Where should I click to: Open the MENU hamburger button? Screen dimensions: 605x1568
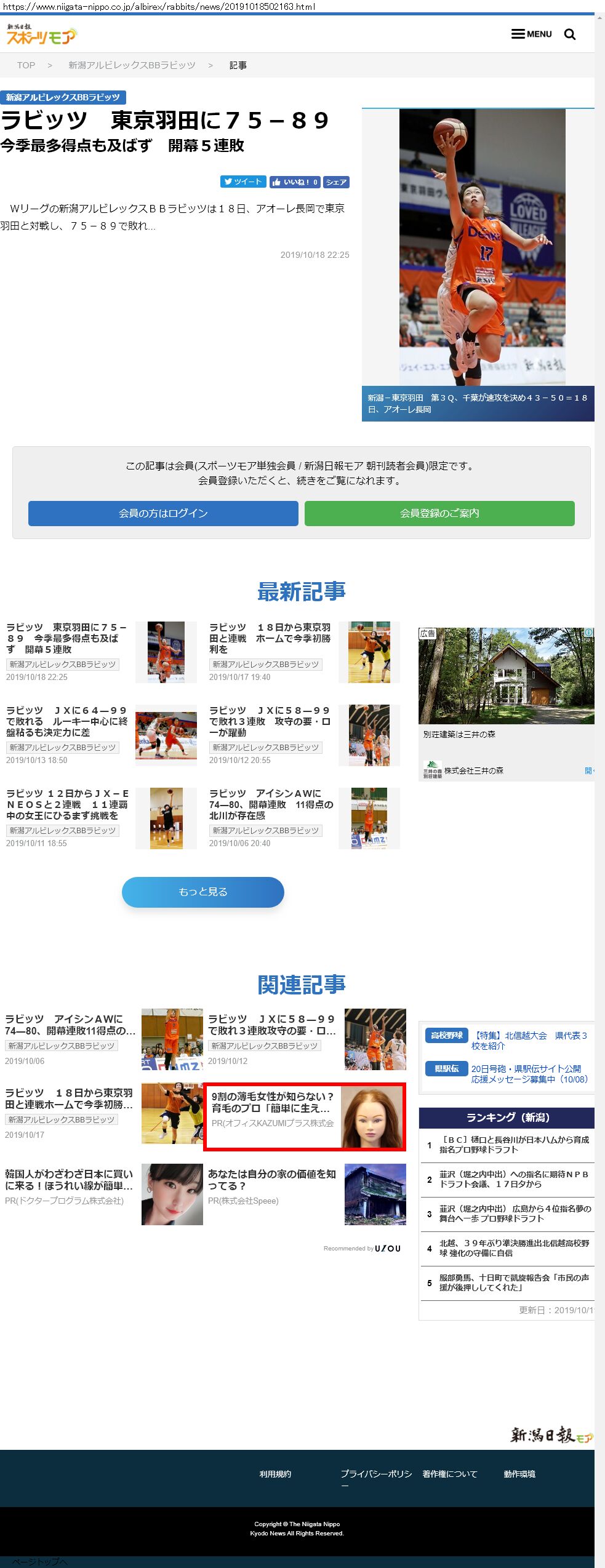[532, 34]
